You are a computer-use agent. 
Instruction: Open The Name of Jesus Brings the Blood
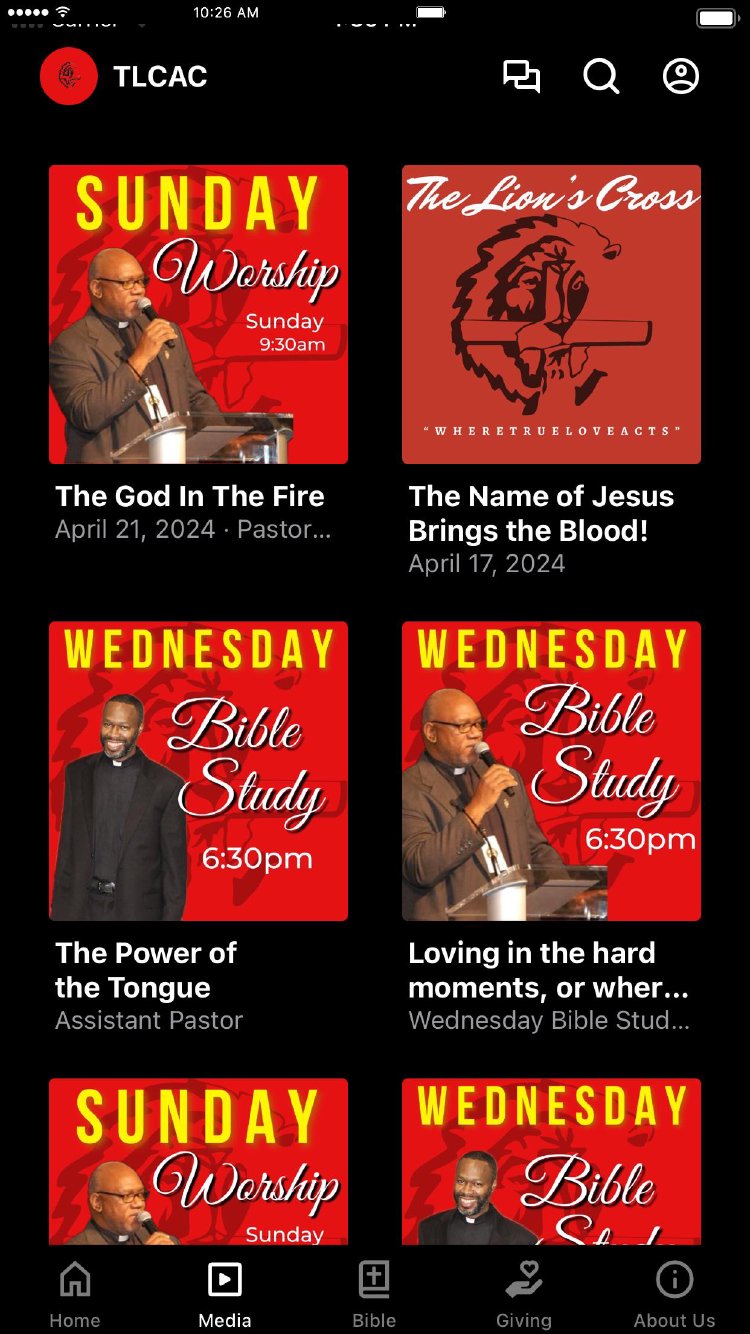551,314
